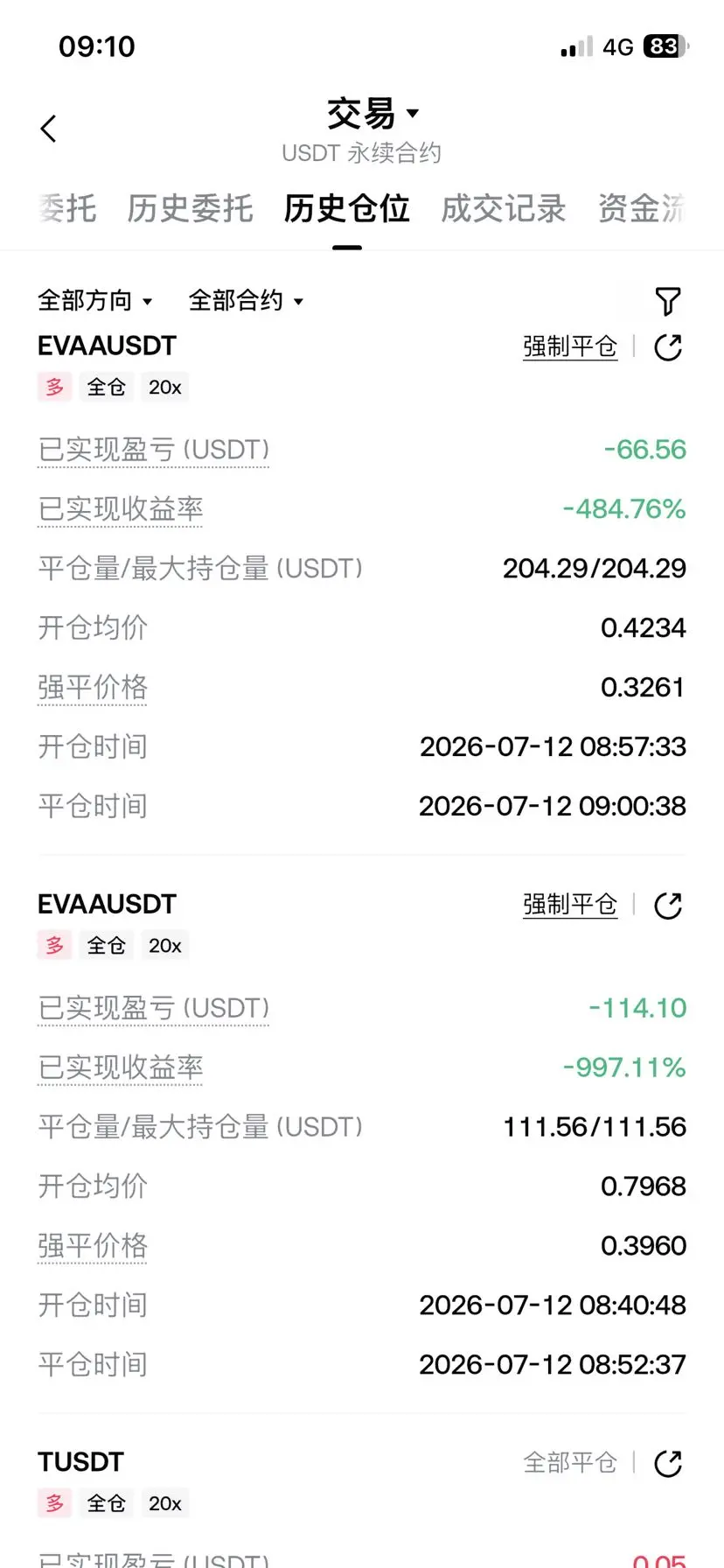Go back using the top-left arrow
Screen dimensions: 724x1568
(49, 129)
